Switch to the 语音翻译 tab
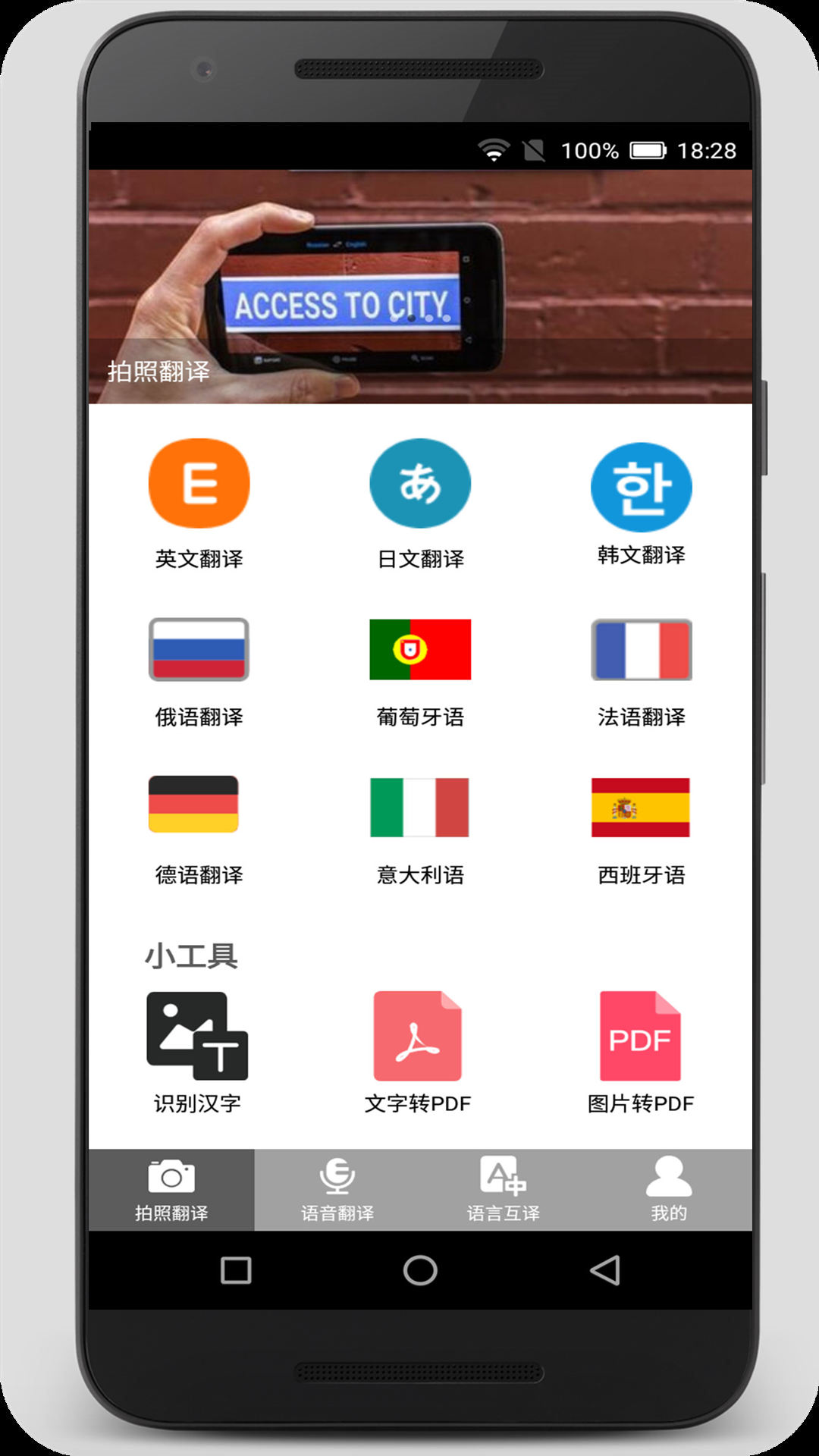The image size is (819, 1456). tap(337, 1189)
